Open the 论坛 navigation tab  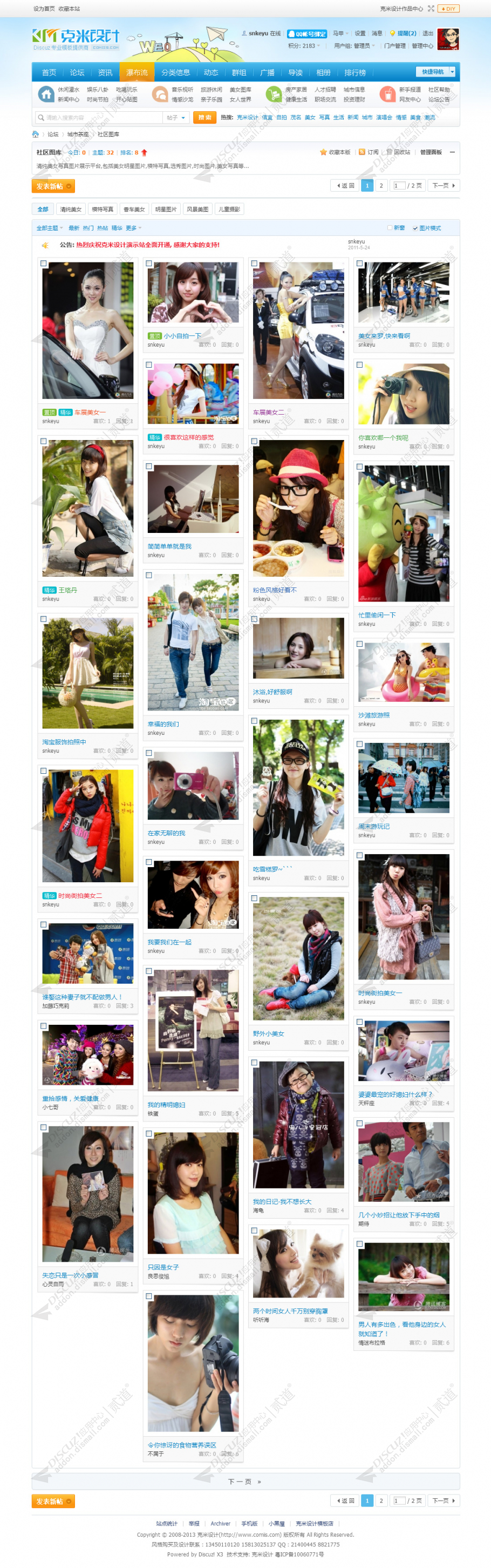[x=77, y=72]
